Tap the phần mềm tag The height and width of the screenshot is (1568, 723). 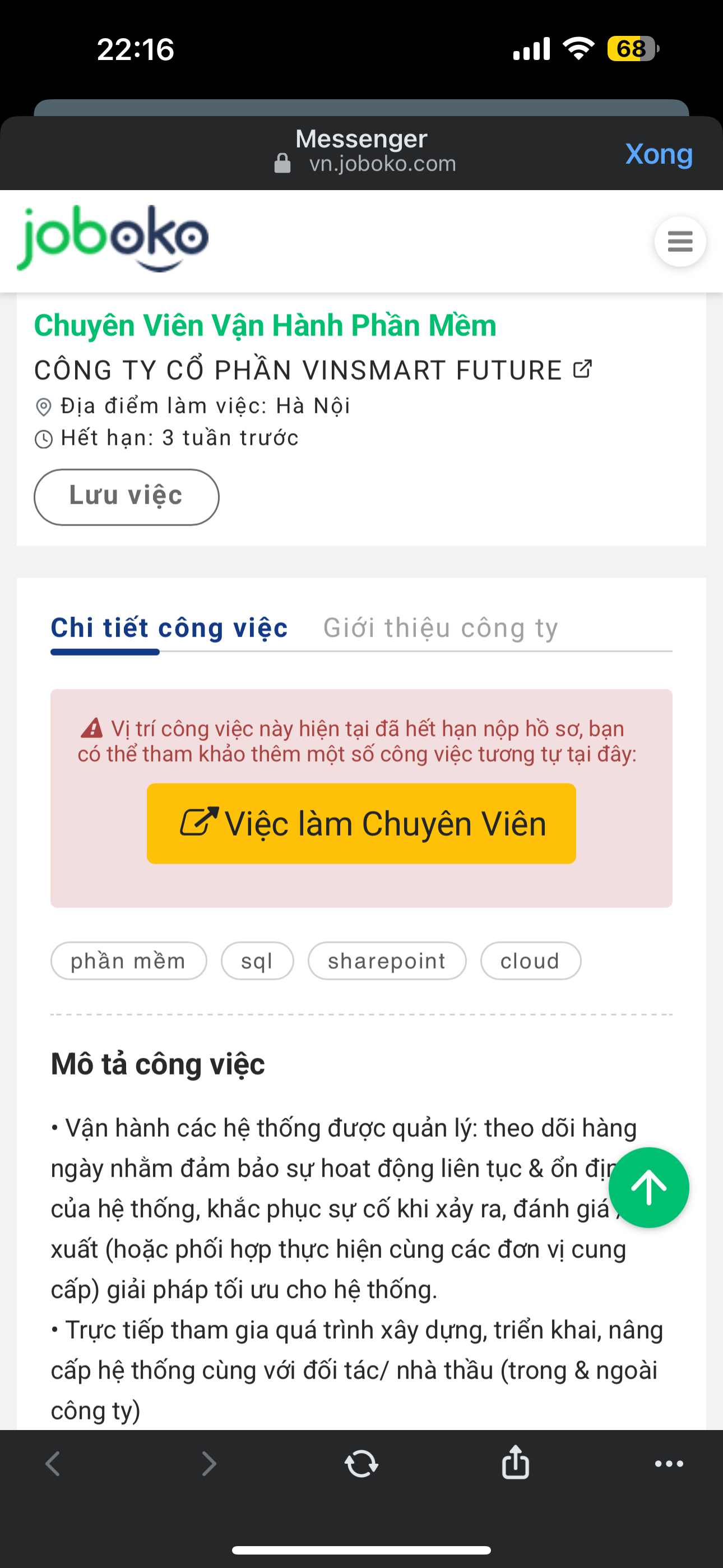tap(128, 961)
